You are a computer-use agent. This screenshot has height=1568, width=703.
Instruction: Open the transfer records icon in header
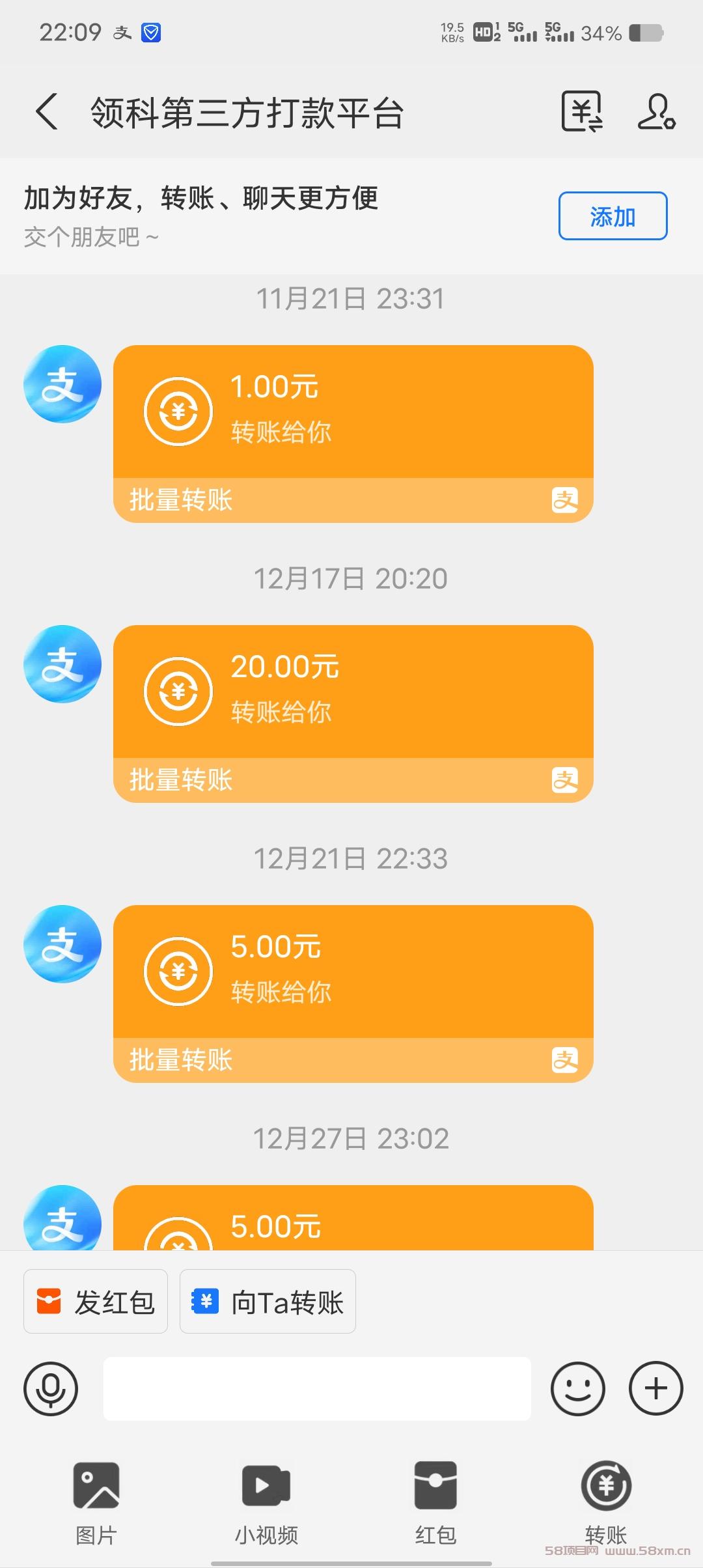pyautogui.click(x=582, y=112)
